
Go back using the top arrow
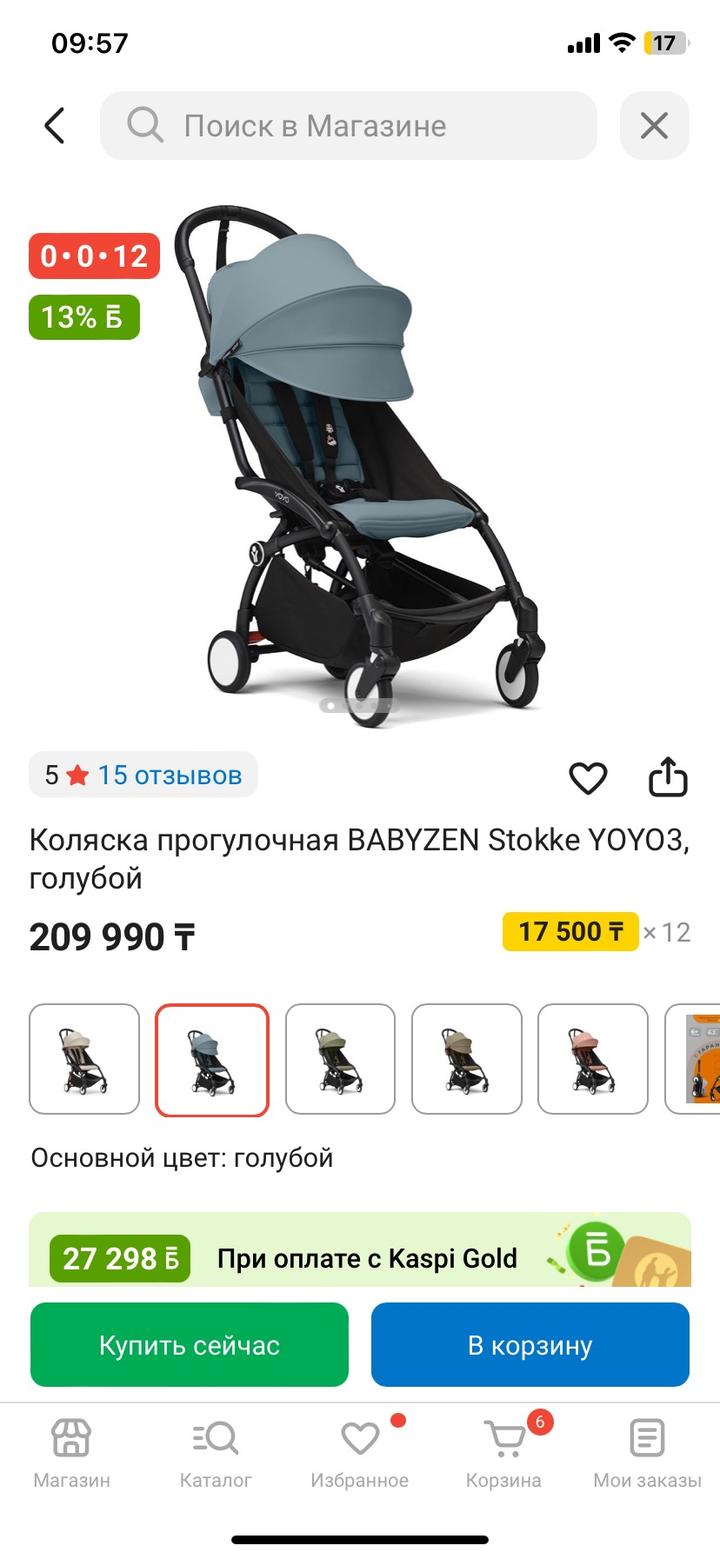(x=55, y=126)
